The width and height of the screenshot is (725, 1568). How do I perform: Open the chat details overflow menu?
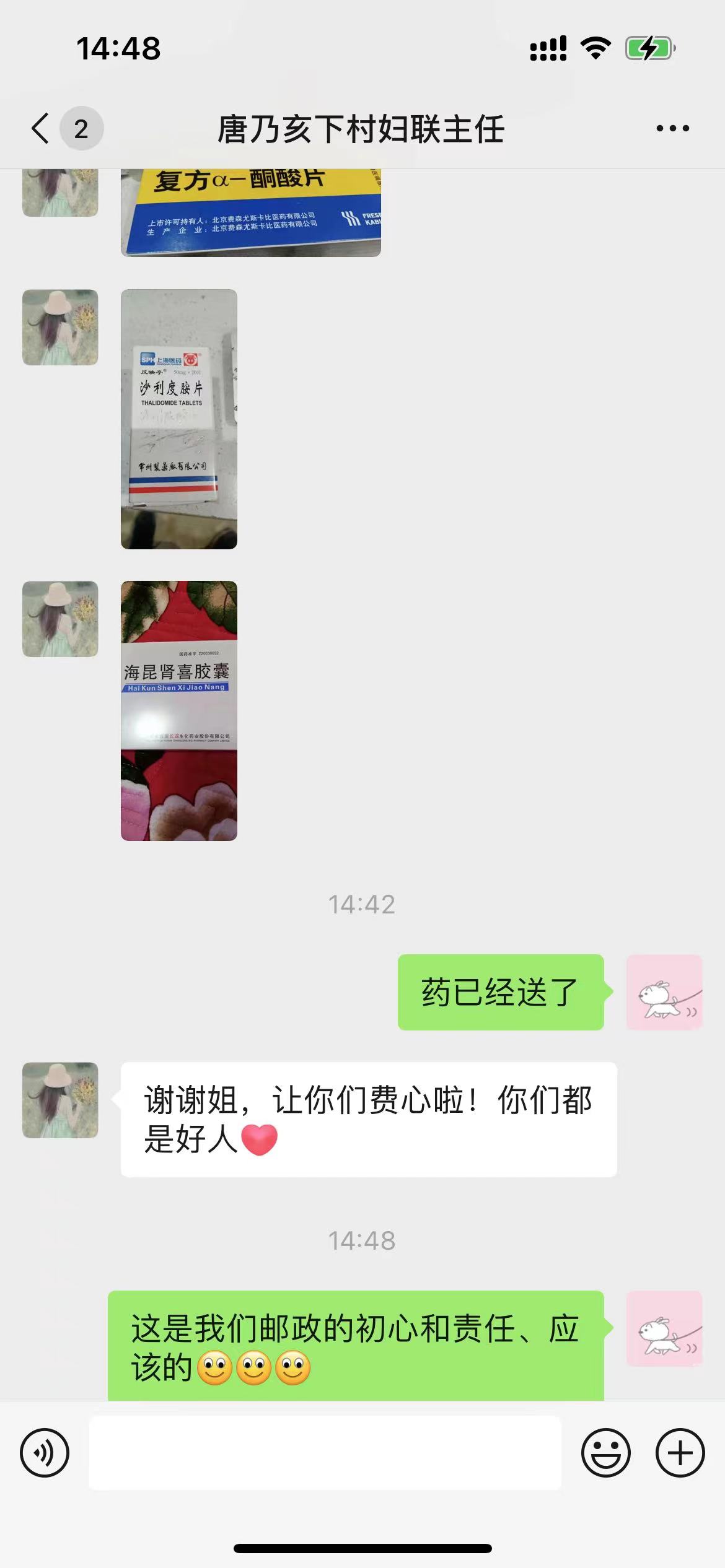672,129
